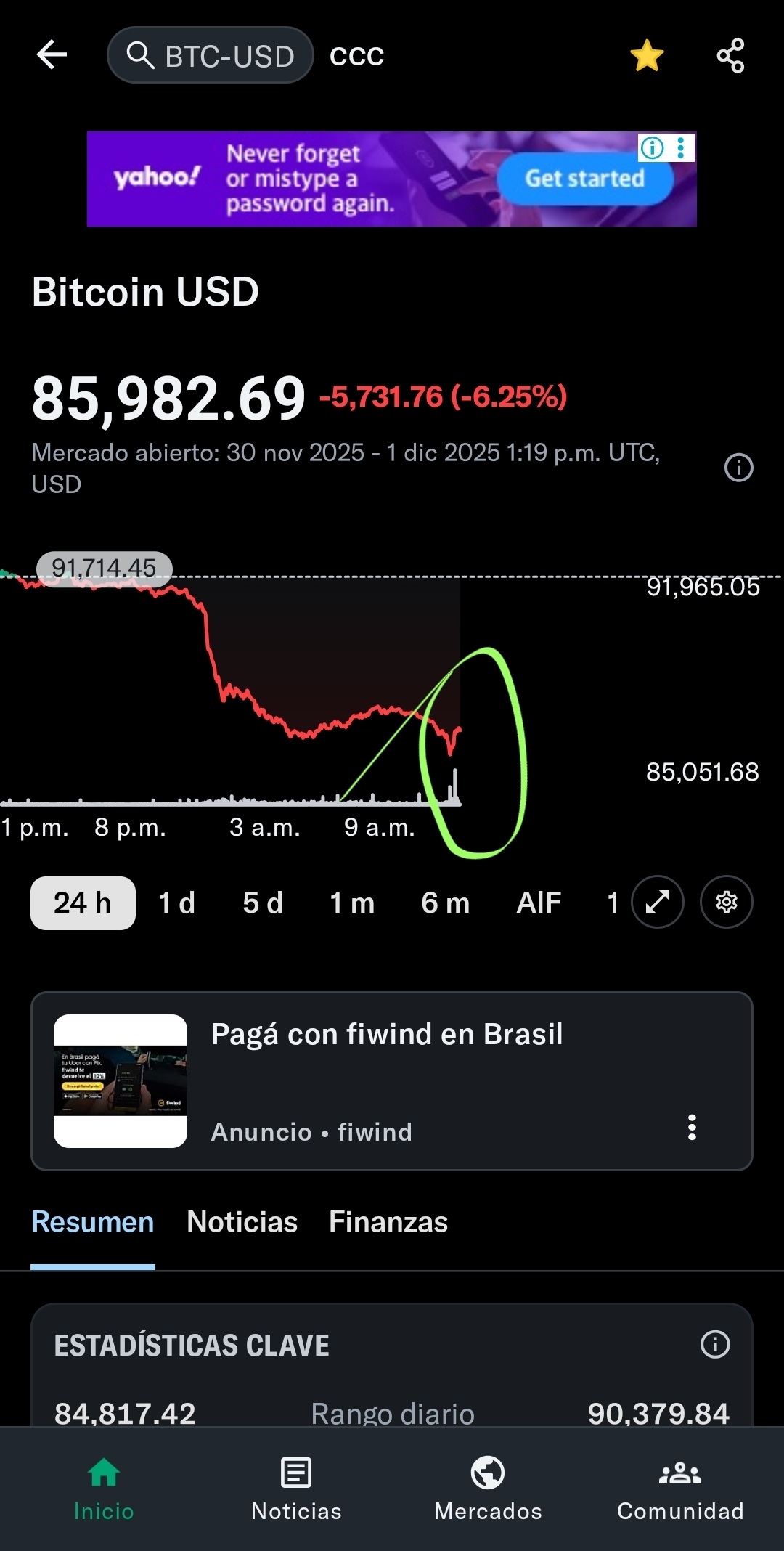
Task: Expand the chart to fullscreen
Action: pyautogui.click(x=657, y=903)
